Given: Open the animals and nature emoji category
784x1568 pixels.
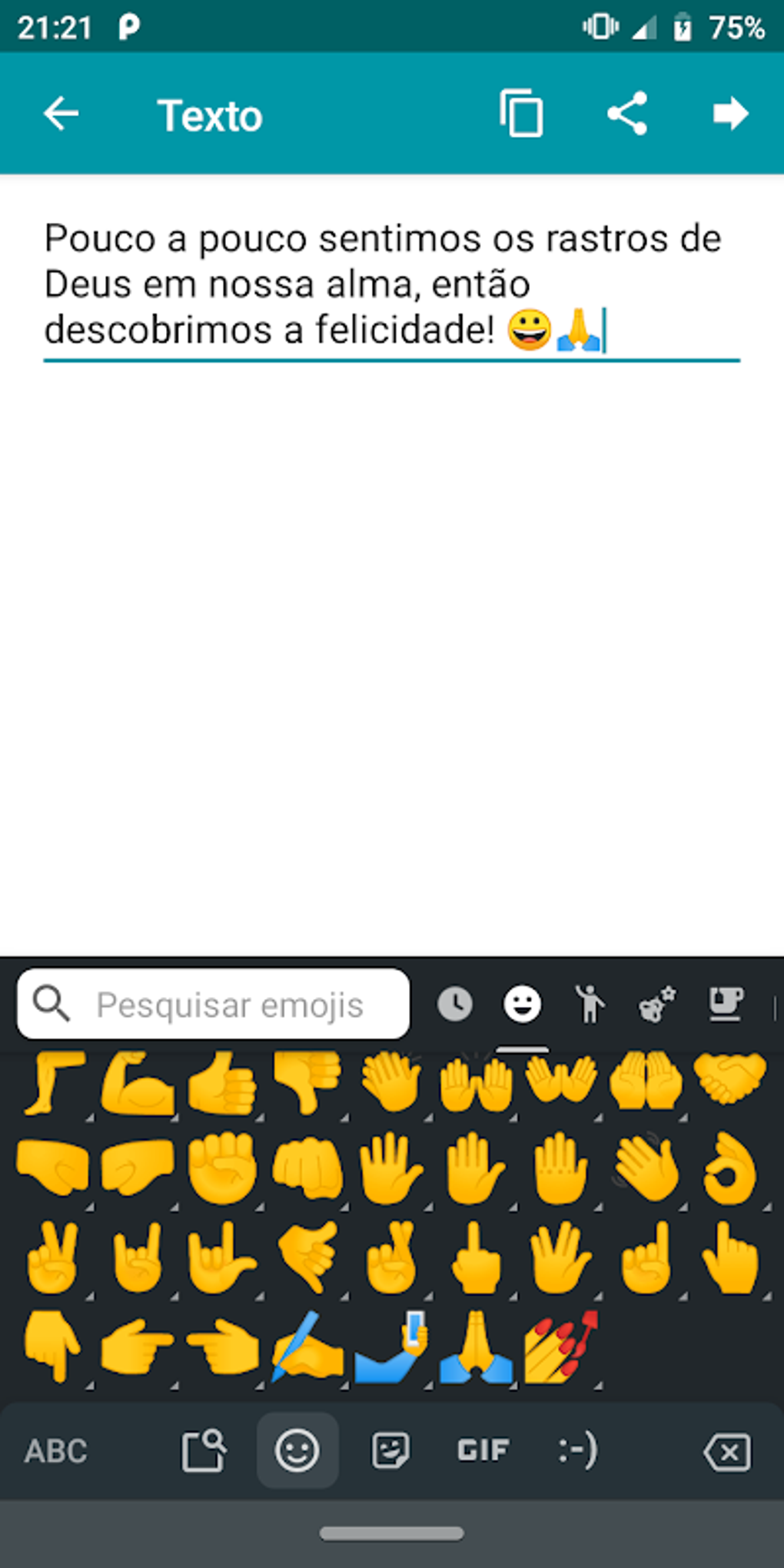Looking at the screenshot, I should pyautogui.click(x=657, y=1004).
